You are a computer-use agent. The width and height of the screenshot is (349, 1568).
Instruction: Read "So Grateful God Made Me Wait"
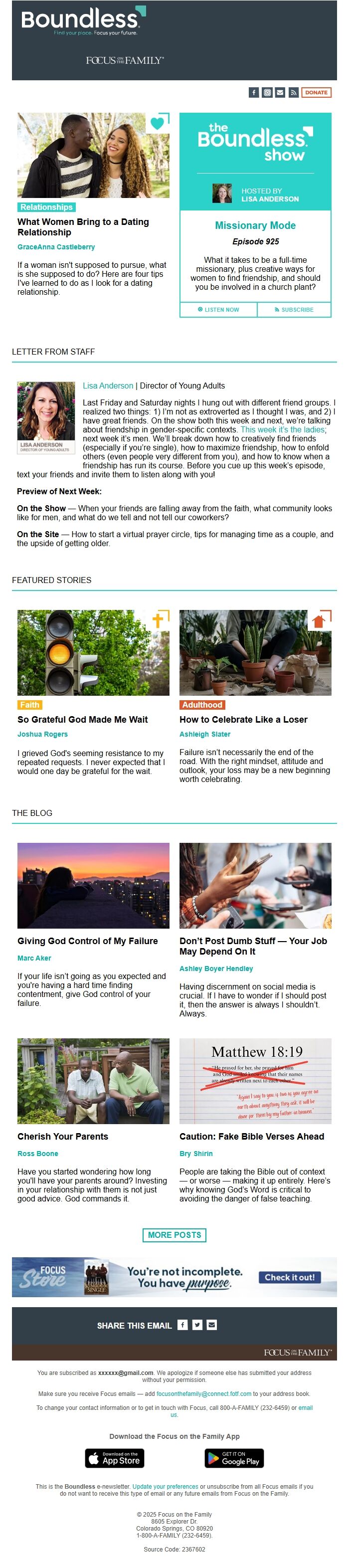tap(83, 720)
